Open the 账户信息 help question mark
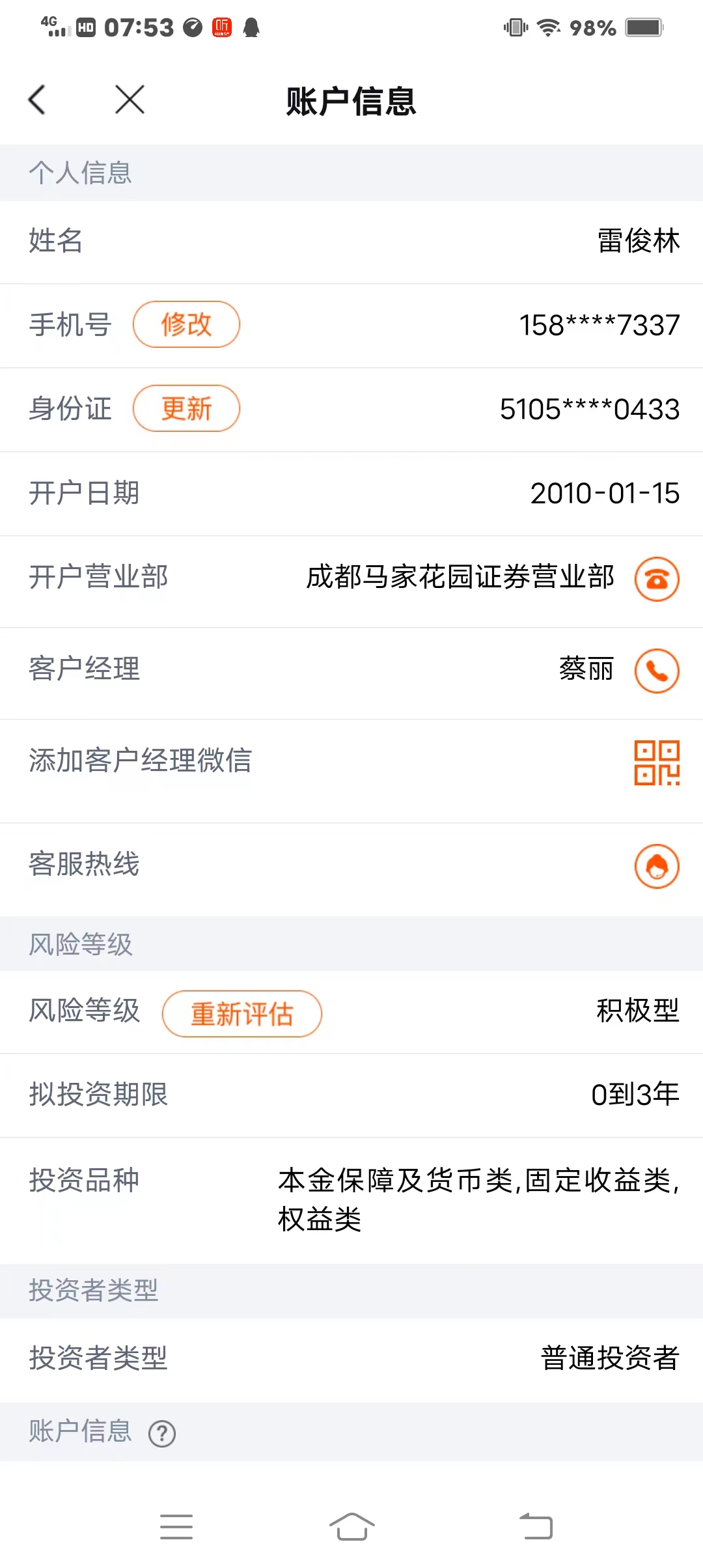The width and height of the screenshot is (703, 1568). click(162, 1433)
